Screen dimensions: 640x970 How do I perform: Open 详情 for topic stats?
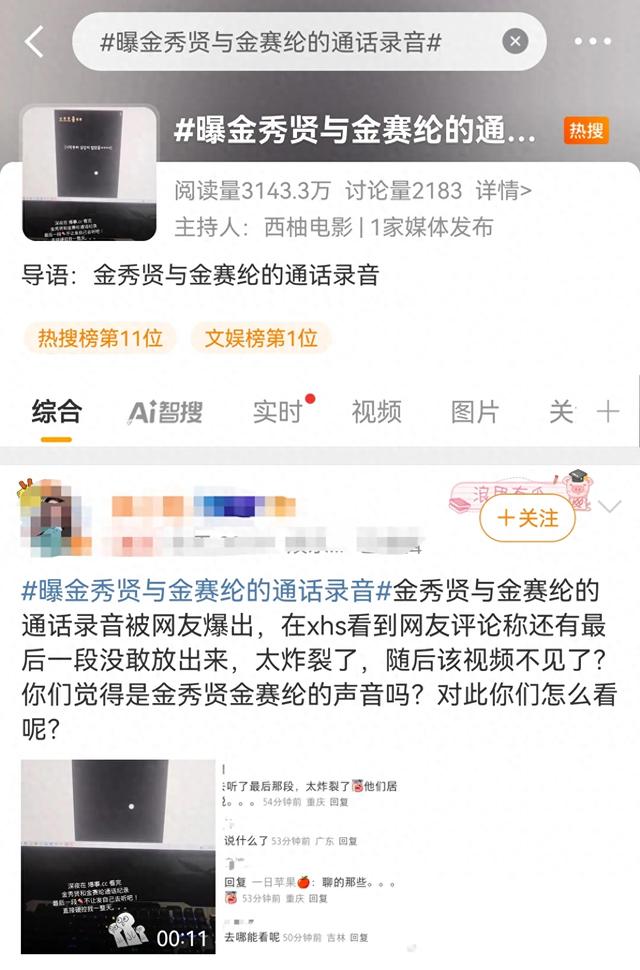[503, 191]
